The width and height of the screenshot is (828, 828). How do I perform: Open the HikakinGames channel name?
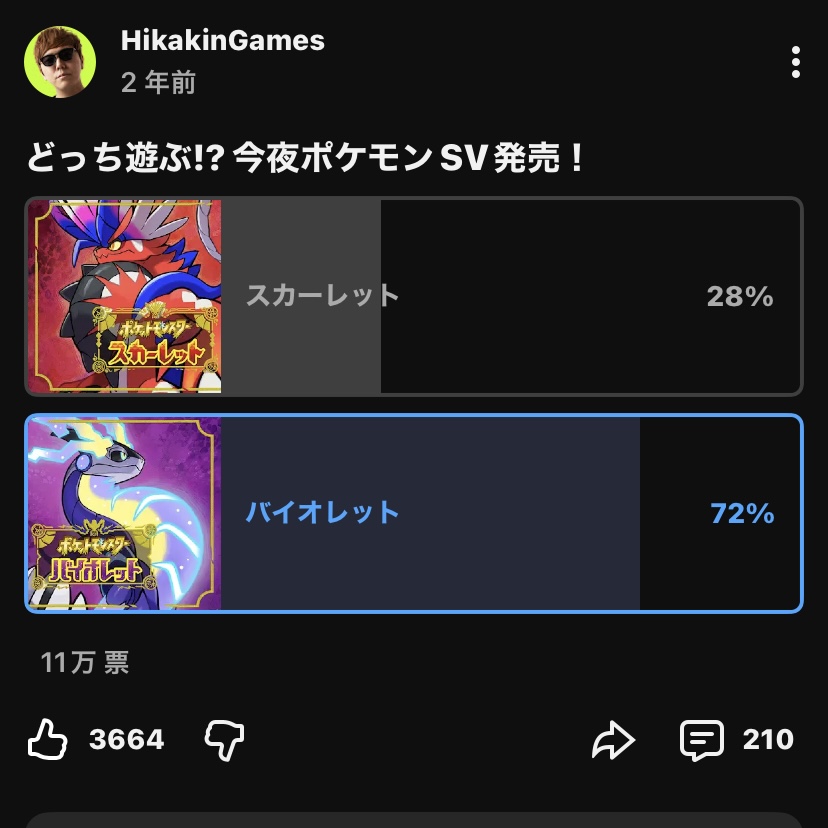[222, 41]
